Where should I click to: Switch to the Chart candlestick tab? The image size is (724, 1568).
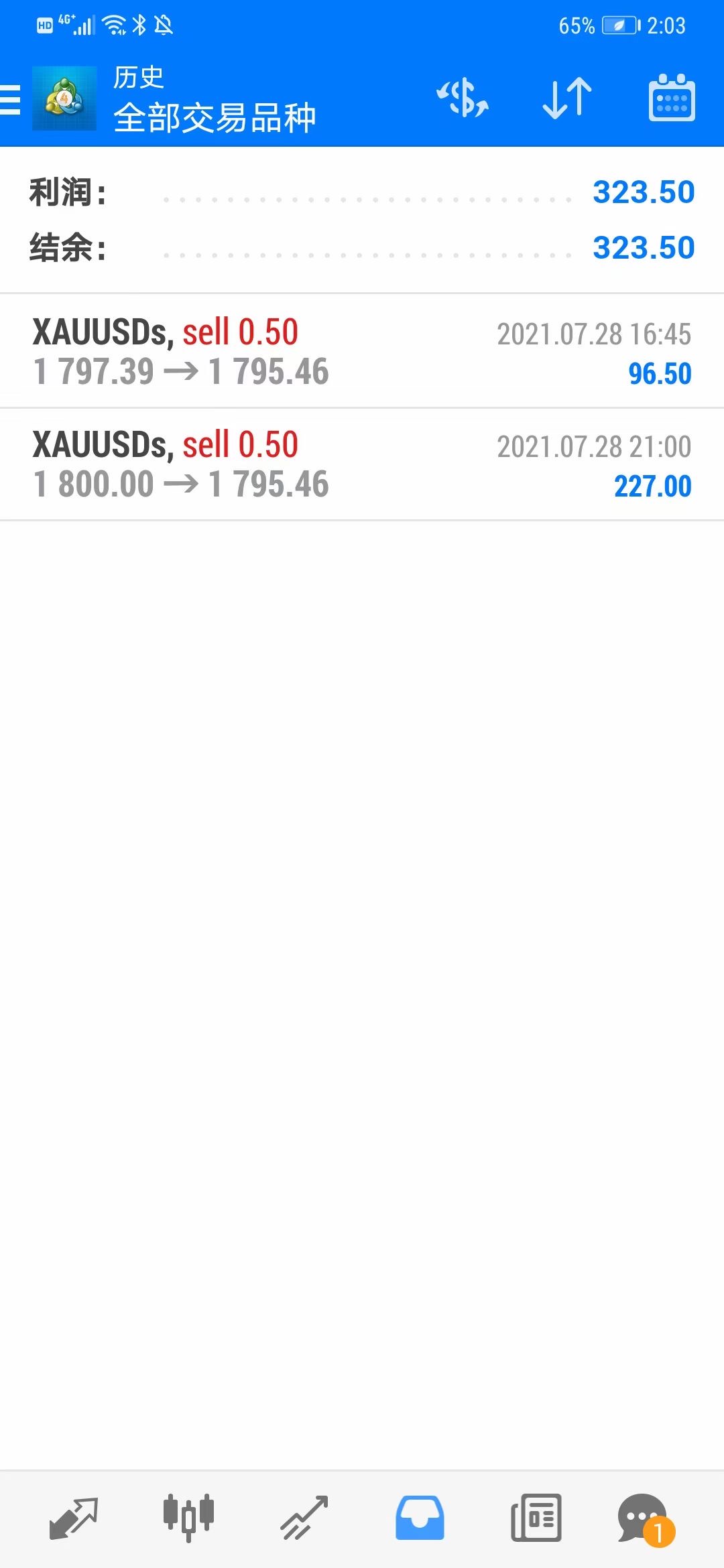tap(188, 1517)
